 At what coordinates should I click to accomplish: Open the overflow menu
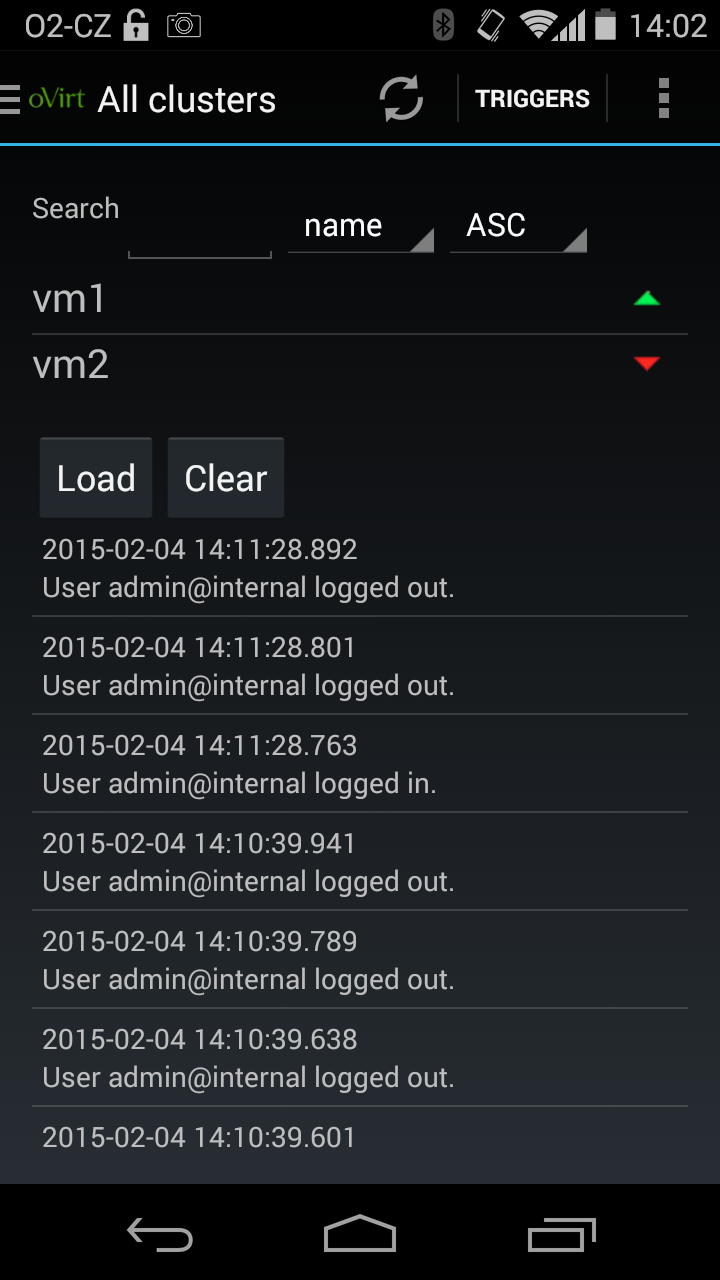click(x=663, y=99)
